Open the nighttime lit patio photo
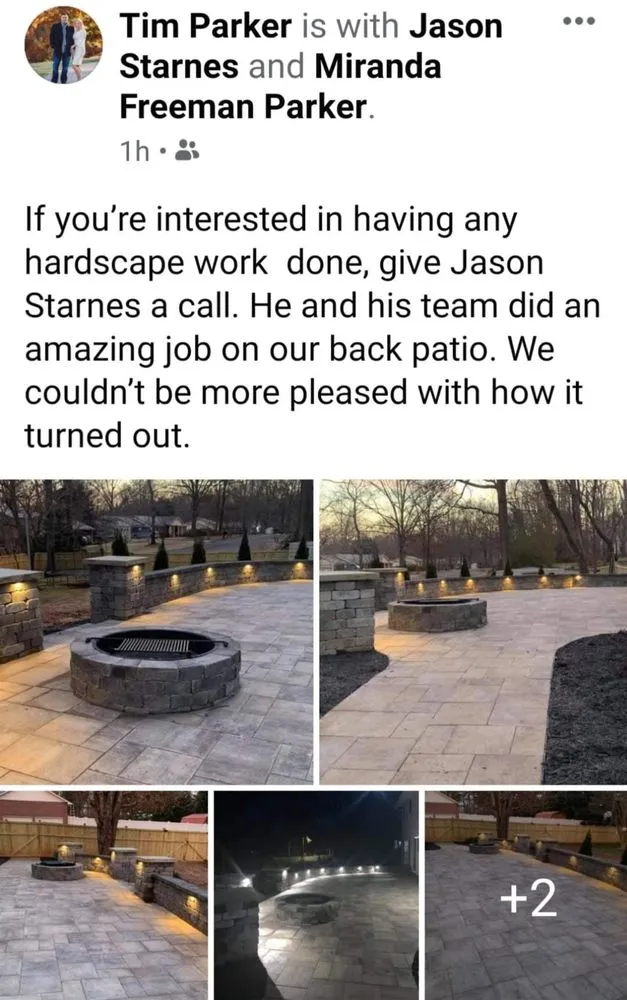Viewport: 627px width, 1000px height. click(x=316, y=894)
